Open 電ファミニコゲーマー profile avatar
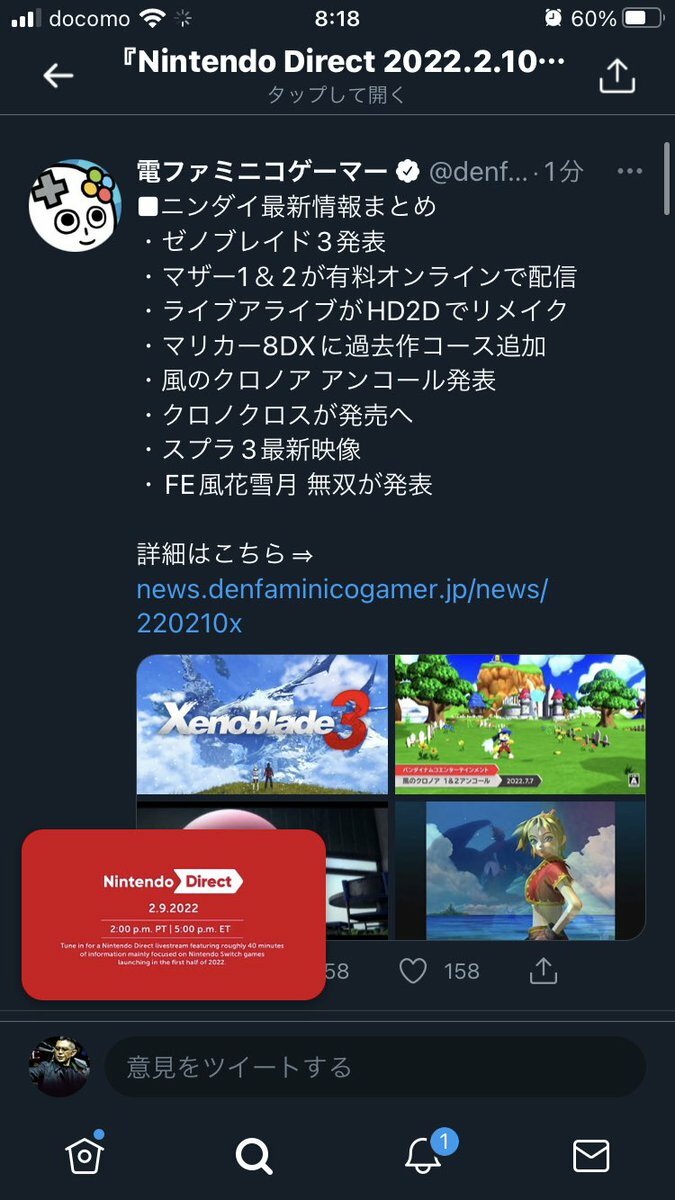The width and height of the screenshot is (675, 1200). (74, 205)
